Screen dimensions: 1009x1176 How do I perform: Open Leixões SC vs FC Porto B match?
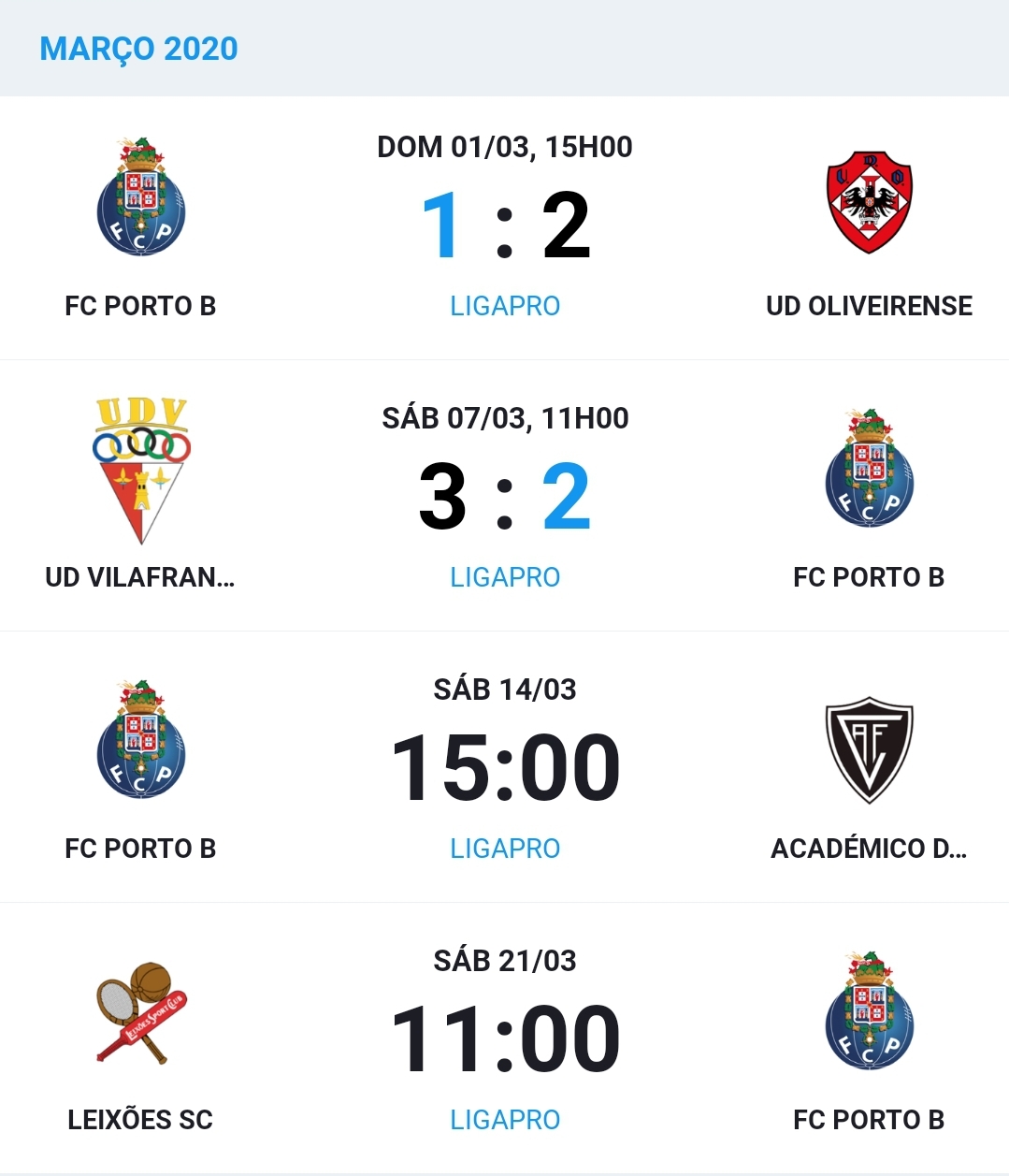(504, 1038)
